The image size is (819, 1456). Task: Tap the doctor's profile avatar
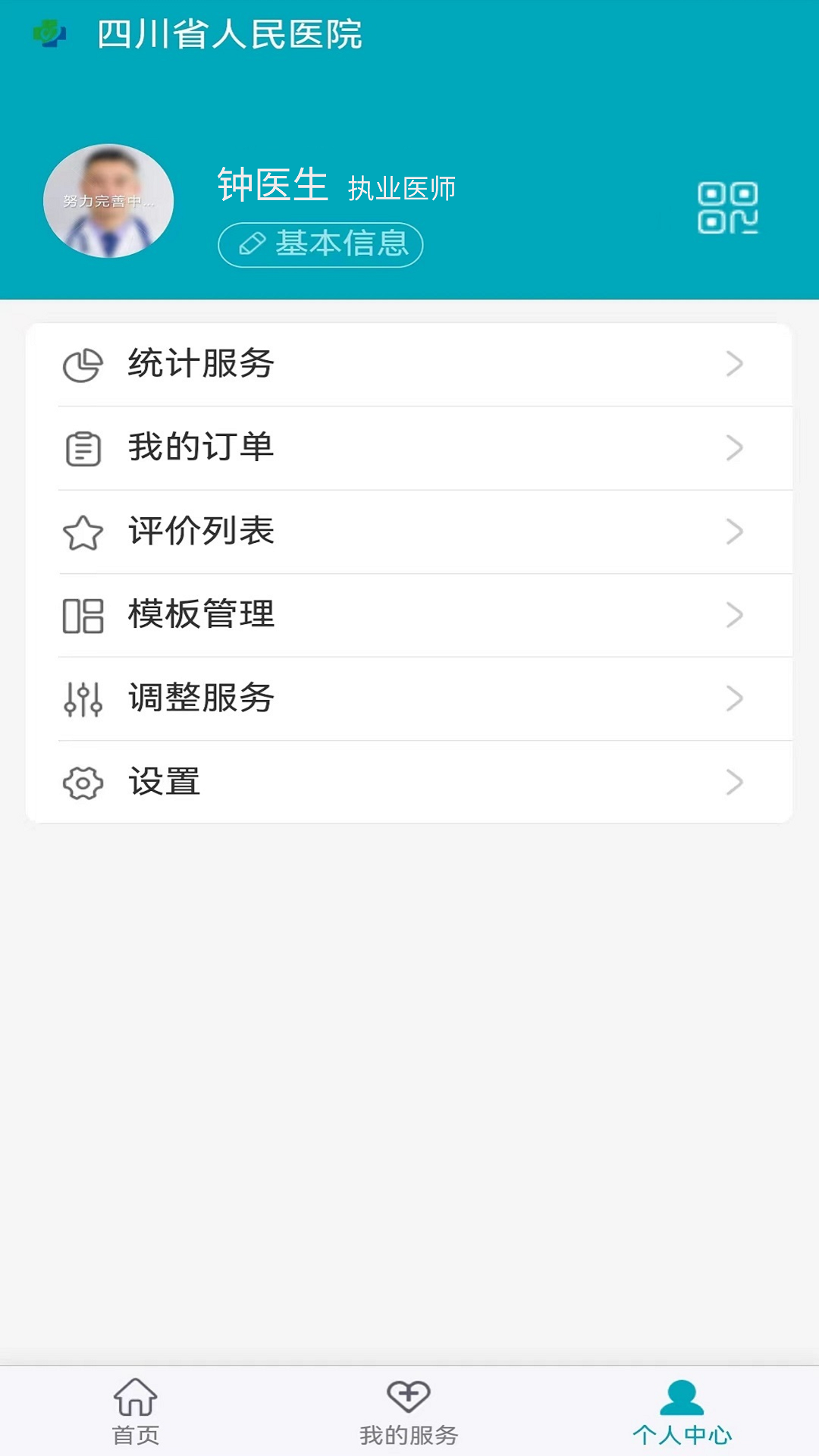[x=108, y=201]
